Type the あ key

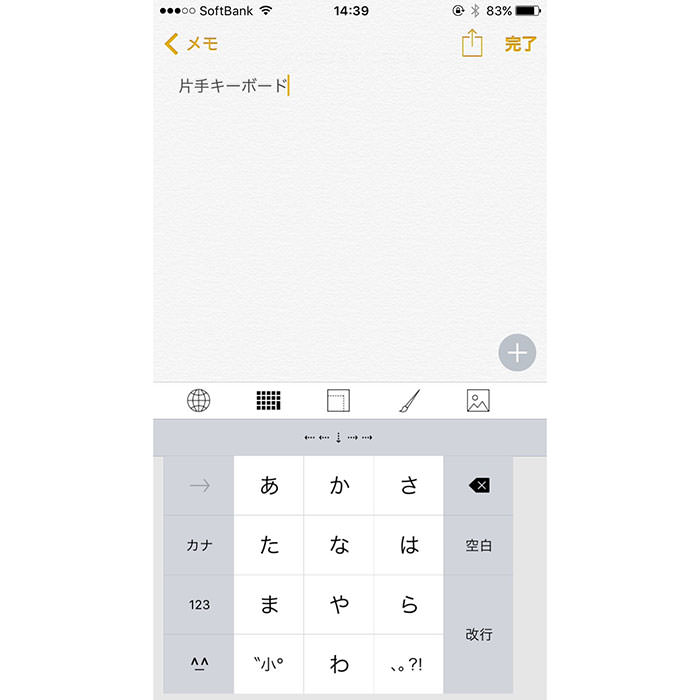[x=269, y=486]
